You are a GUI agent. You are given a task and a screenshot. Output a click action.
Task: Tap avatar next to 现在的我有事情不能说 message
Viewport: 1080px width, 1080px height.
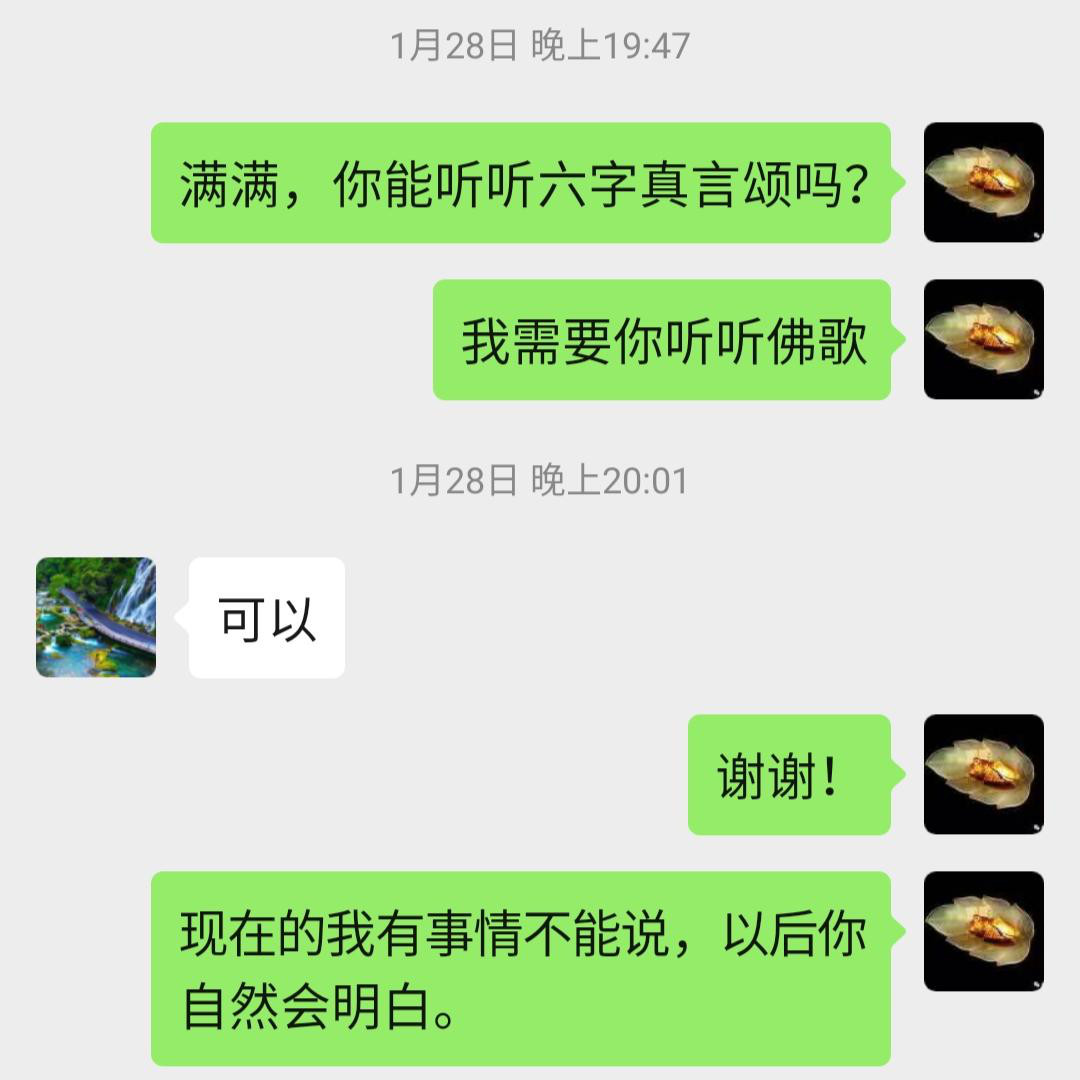pos(983,931)
